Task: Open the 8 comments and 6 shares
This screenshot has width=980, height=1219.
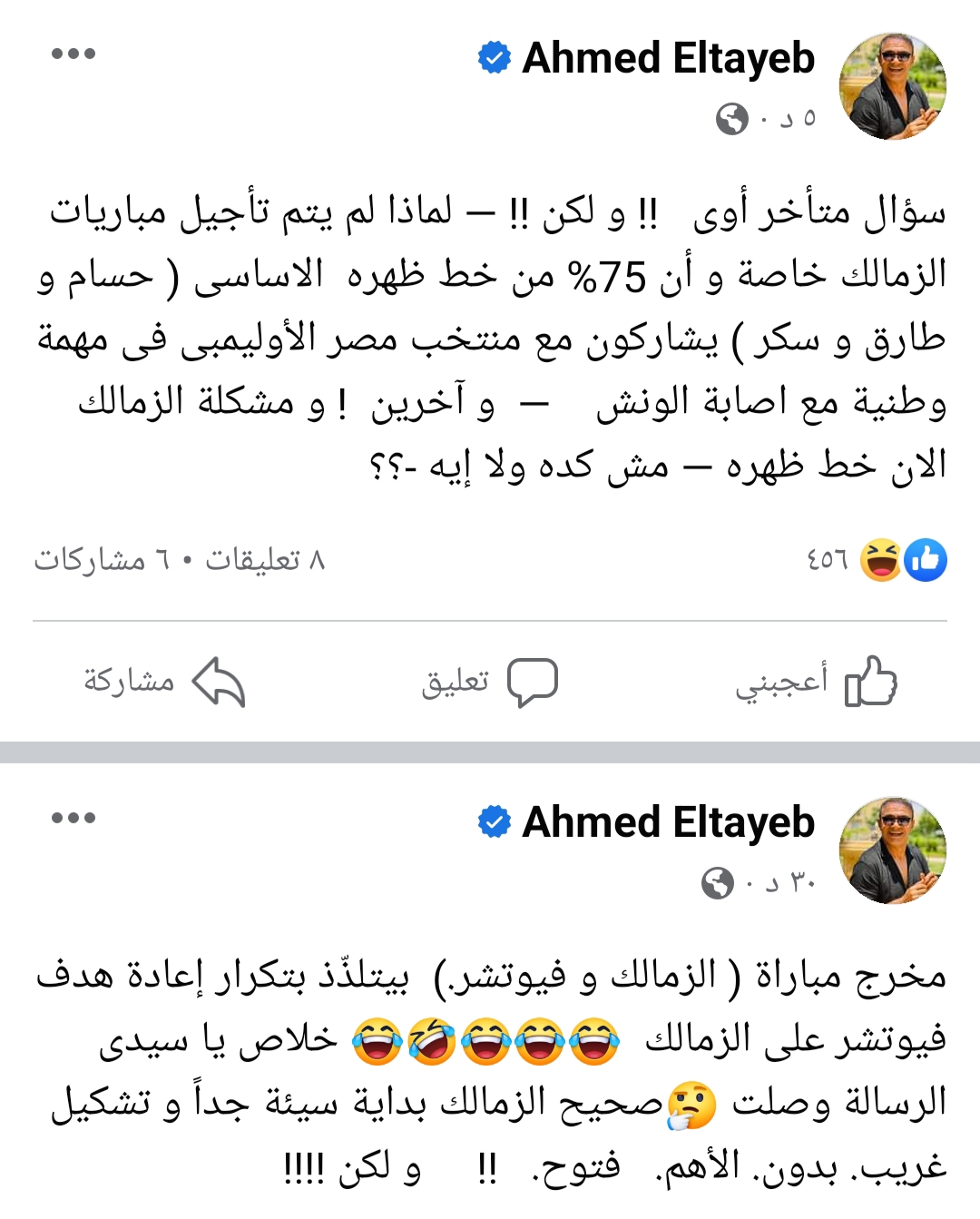Action: point(180,560)
